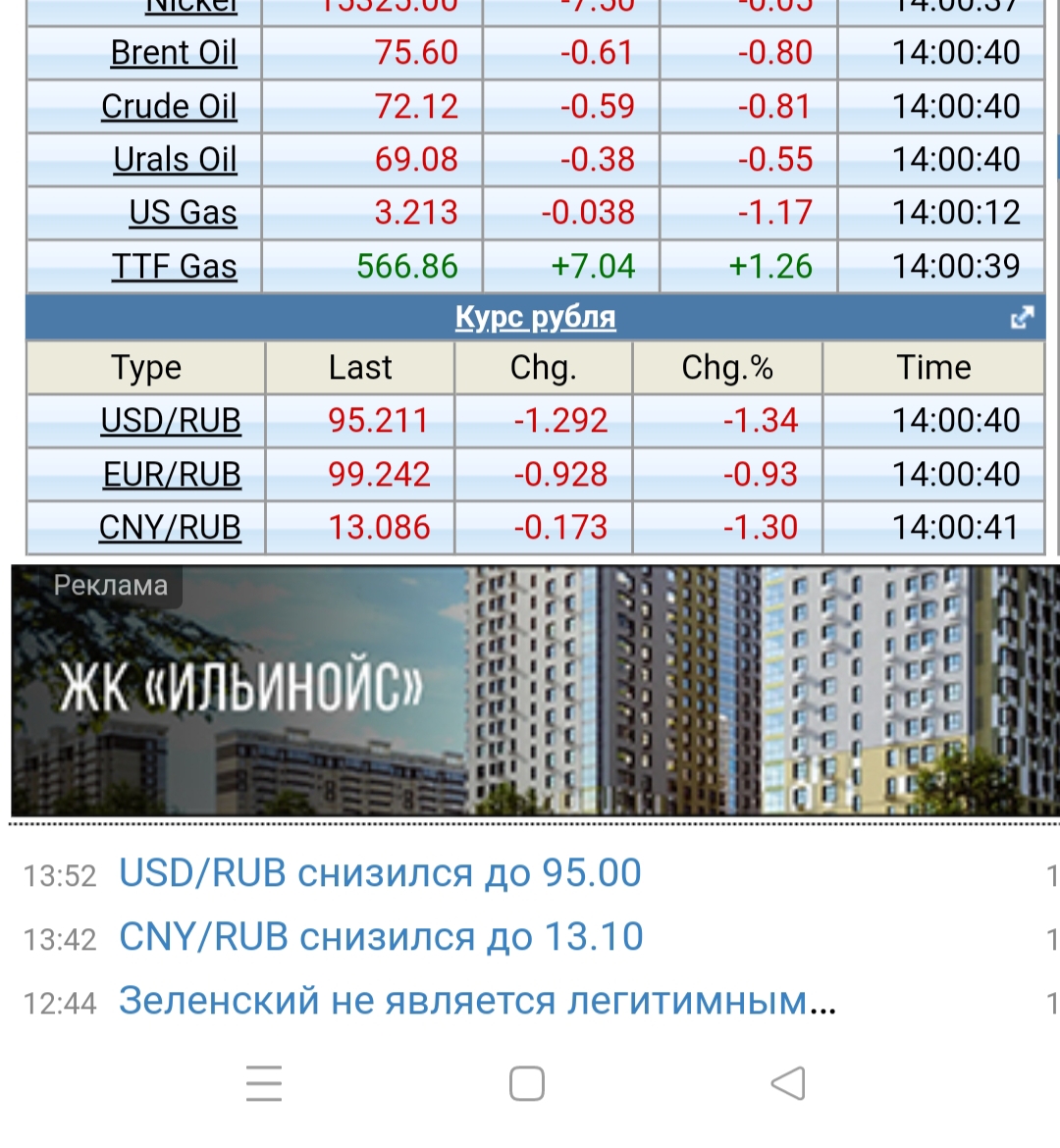The width and height of the screenshot is (1060, 1148).
Task: Open headline Зеленский не является легитимным
Action: point(477,1001)
